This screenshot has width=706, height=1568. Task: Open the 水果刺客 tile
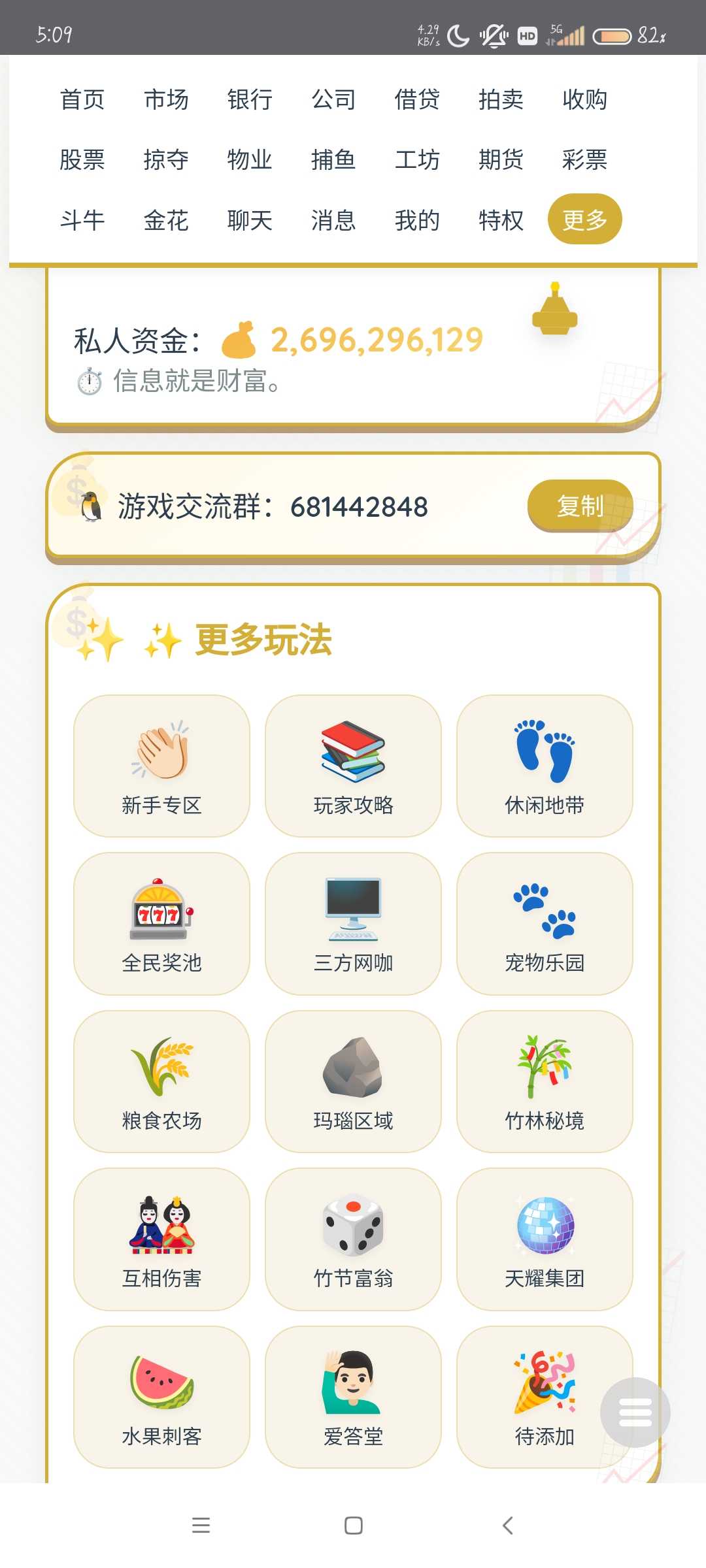pyautogui.click(x=161, y=1397)
